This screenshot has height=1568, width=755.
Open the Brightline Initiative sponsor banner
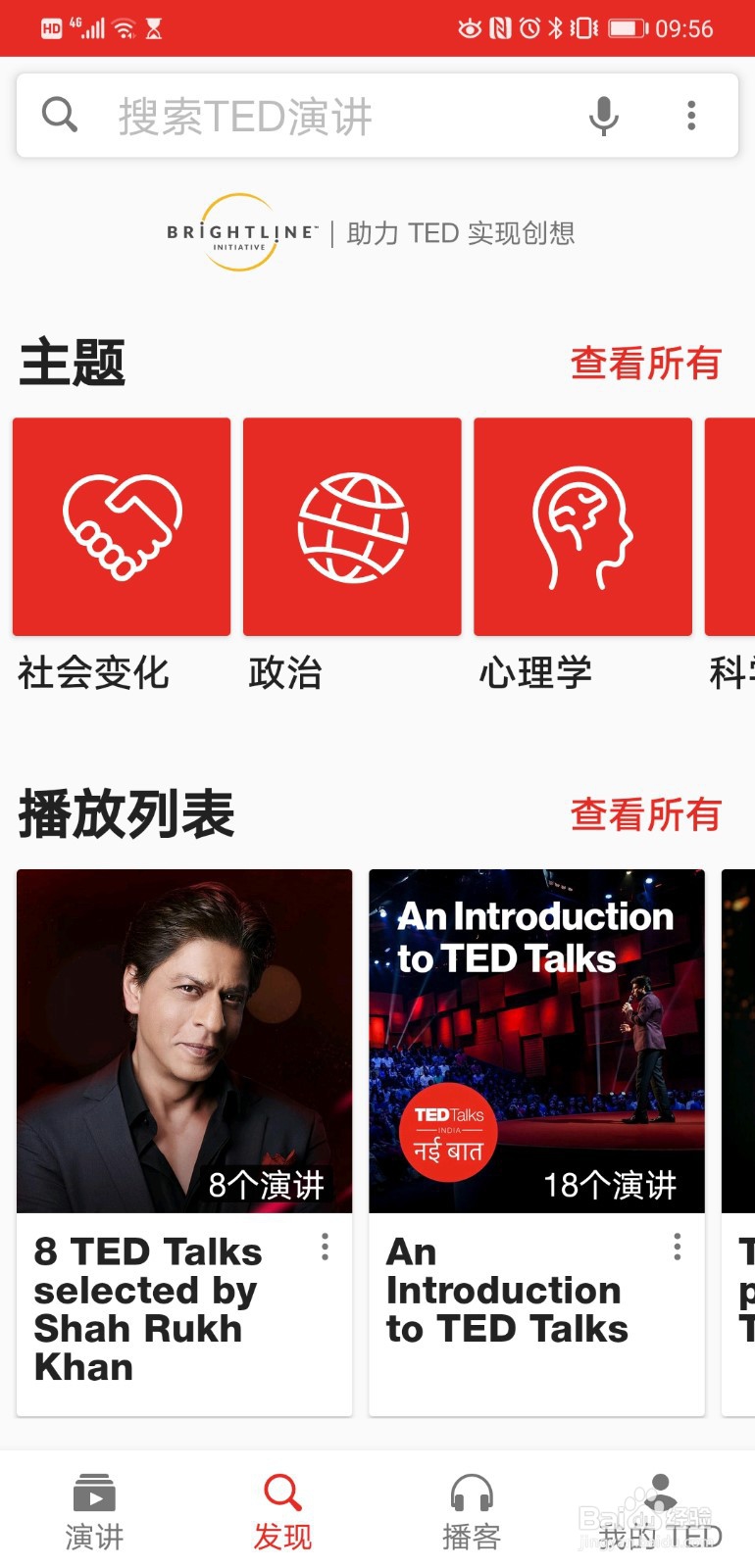click(x=371, y=233)
